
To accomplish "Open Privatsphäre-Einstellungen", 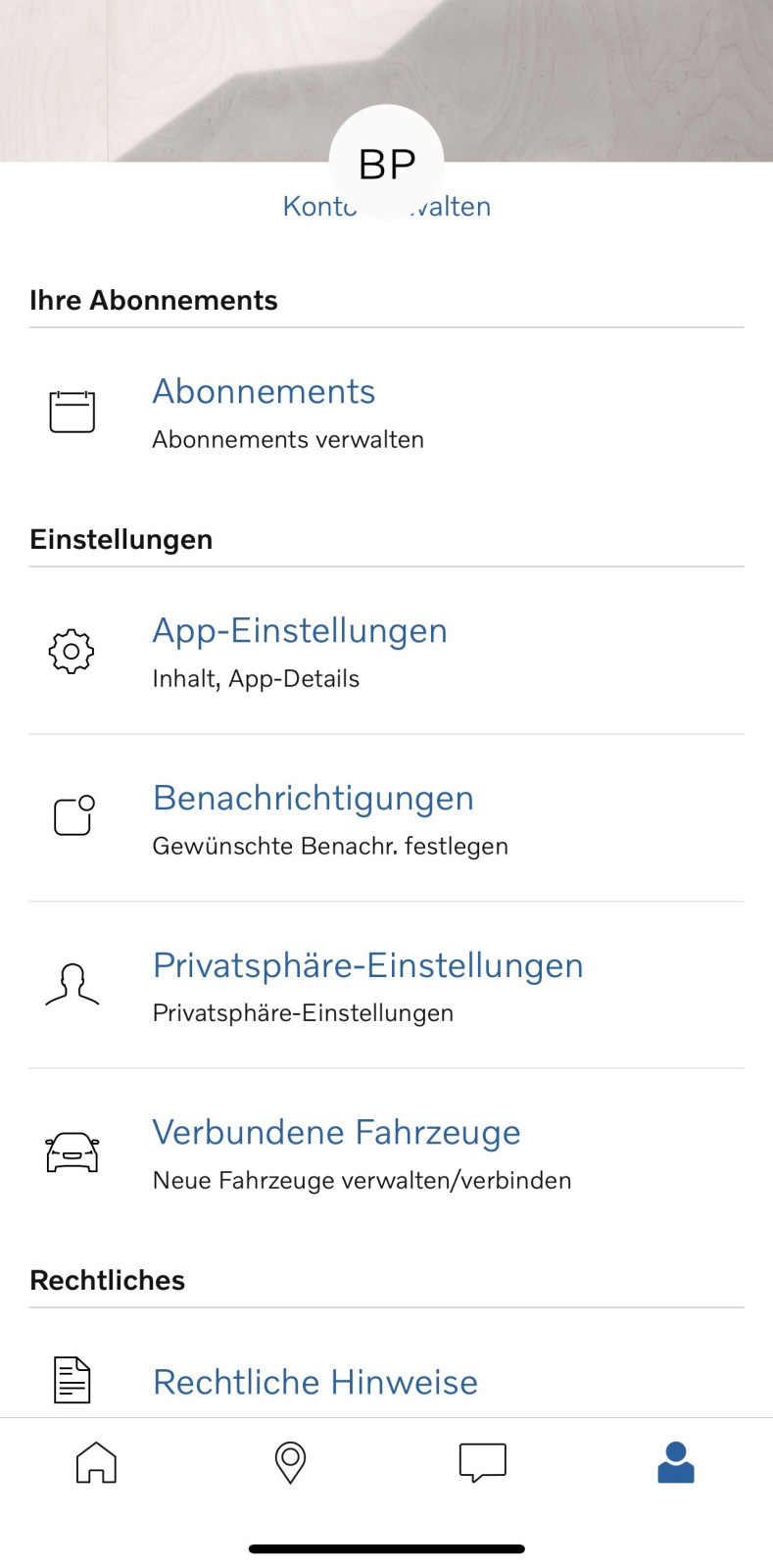I will click(x=367, y=965).
